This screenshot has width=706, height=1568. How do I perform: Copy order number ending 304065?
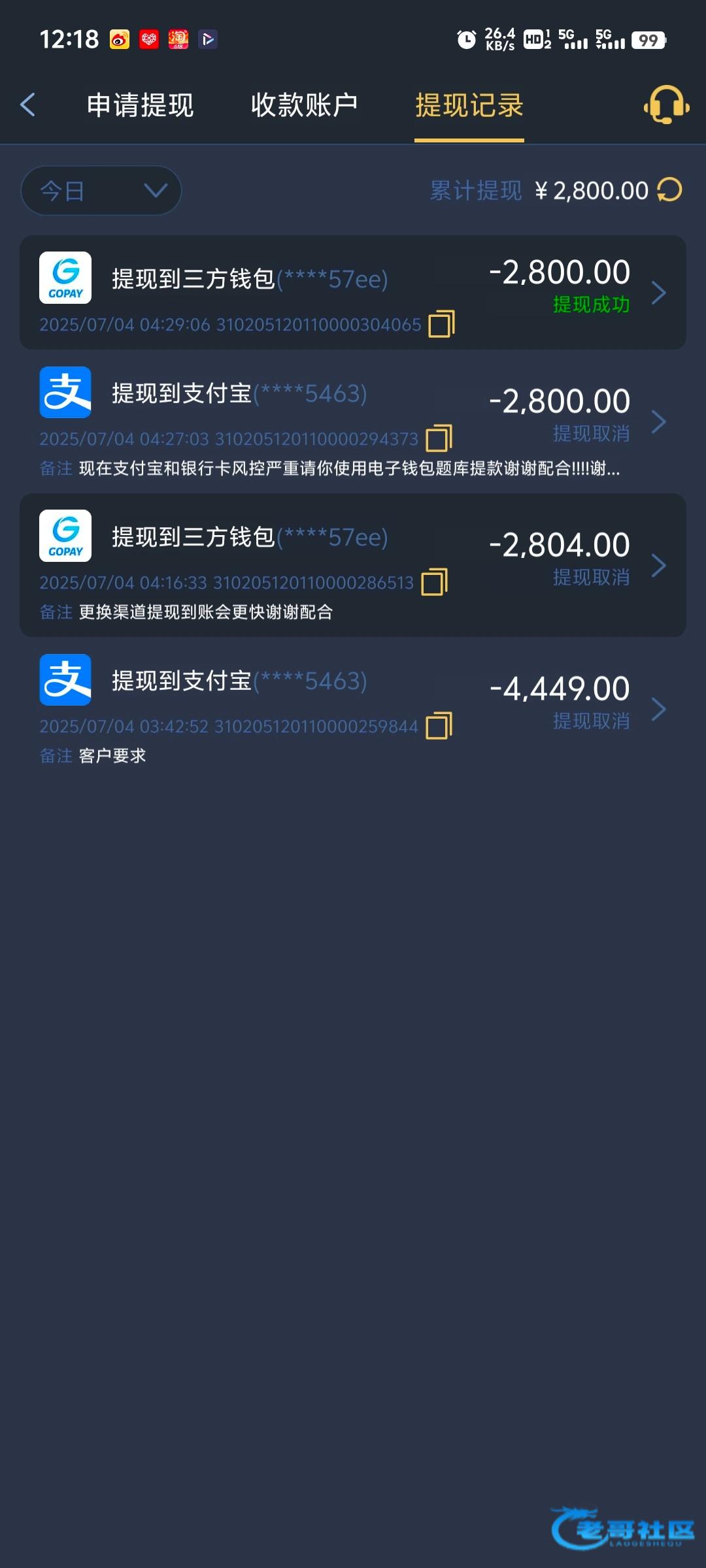(x=441, y=324)
